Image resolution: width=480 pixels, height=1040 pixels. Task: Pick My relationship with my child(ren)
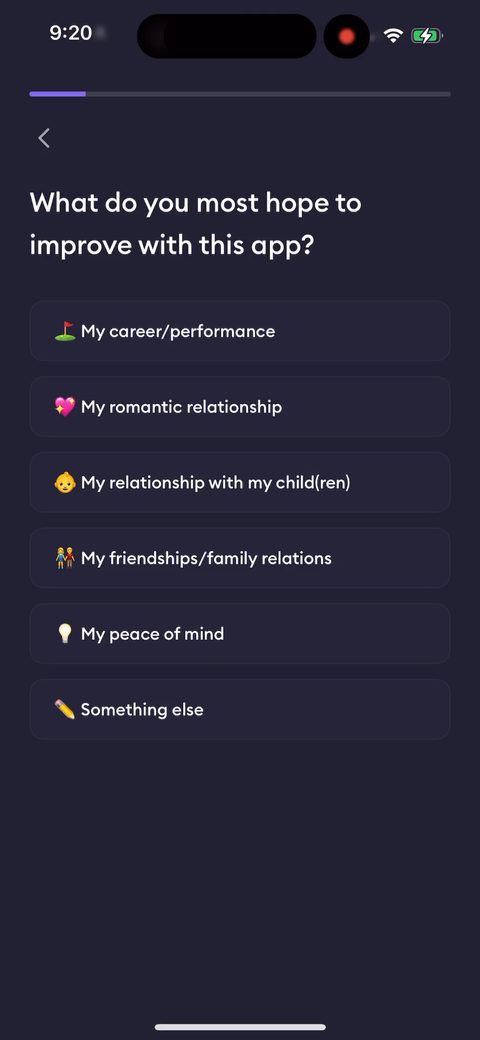(240, 482)
